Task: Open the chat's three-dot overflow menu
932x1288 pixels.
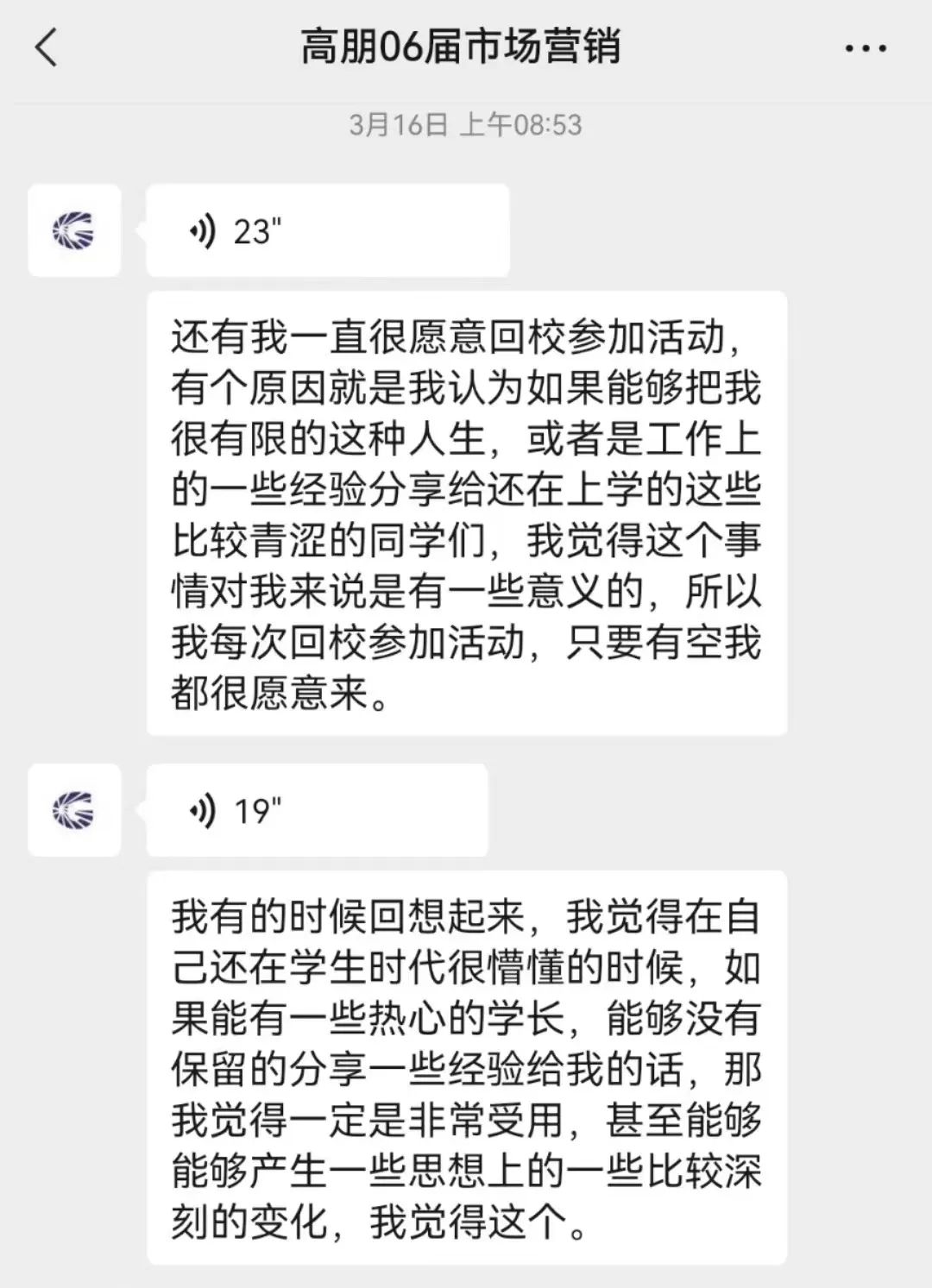Action: tap(866, 48)
